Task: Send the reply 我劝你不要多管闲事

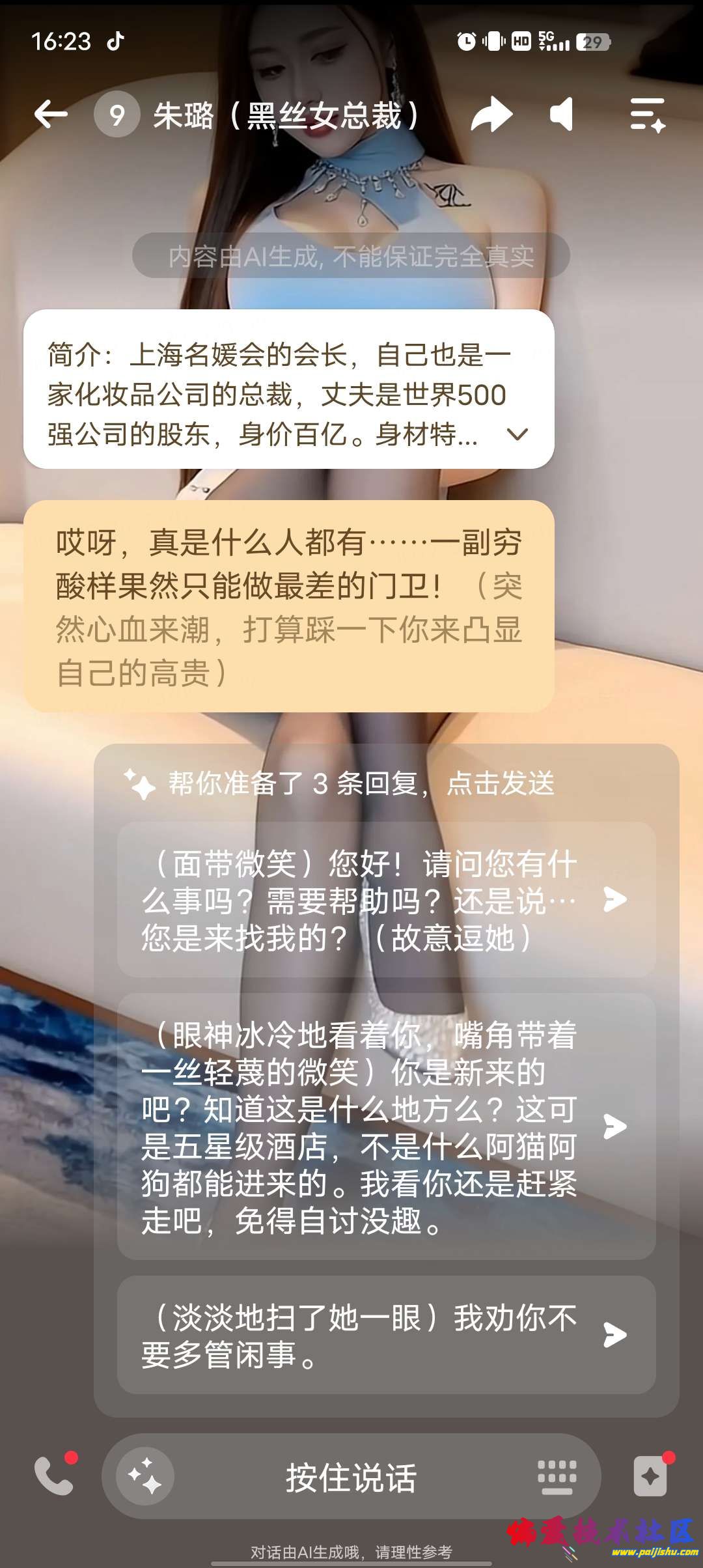Action: click(x=614, y=1335)
